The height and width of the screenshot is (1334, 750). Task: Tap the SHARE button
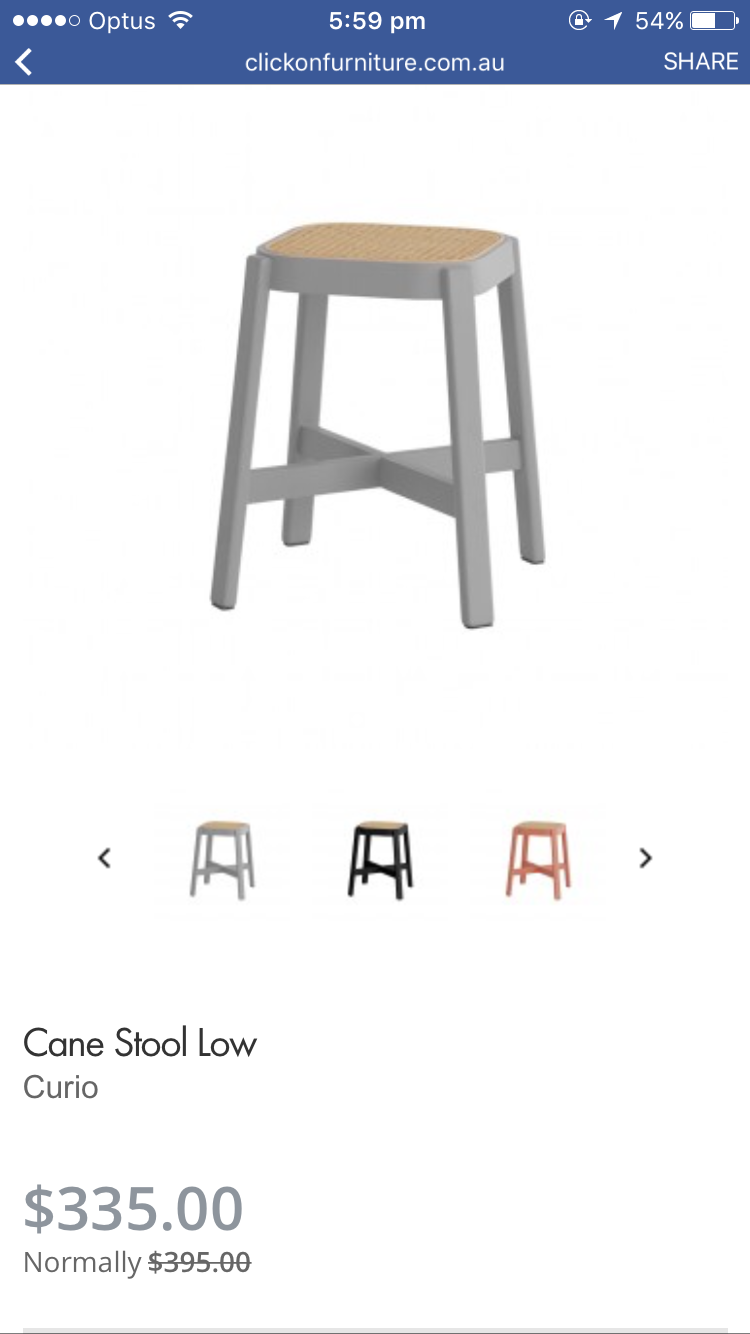(x=700, y=62)
